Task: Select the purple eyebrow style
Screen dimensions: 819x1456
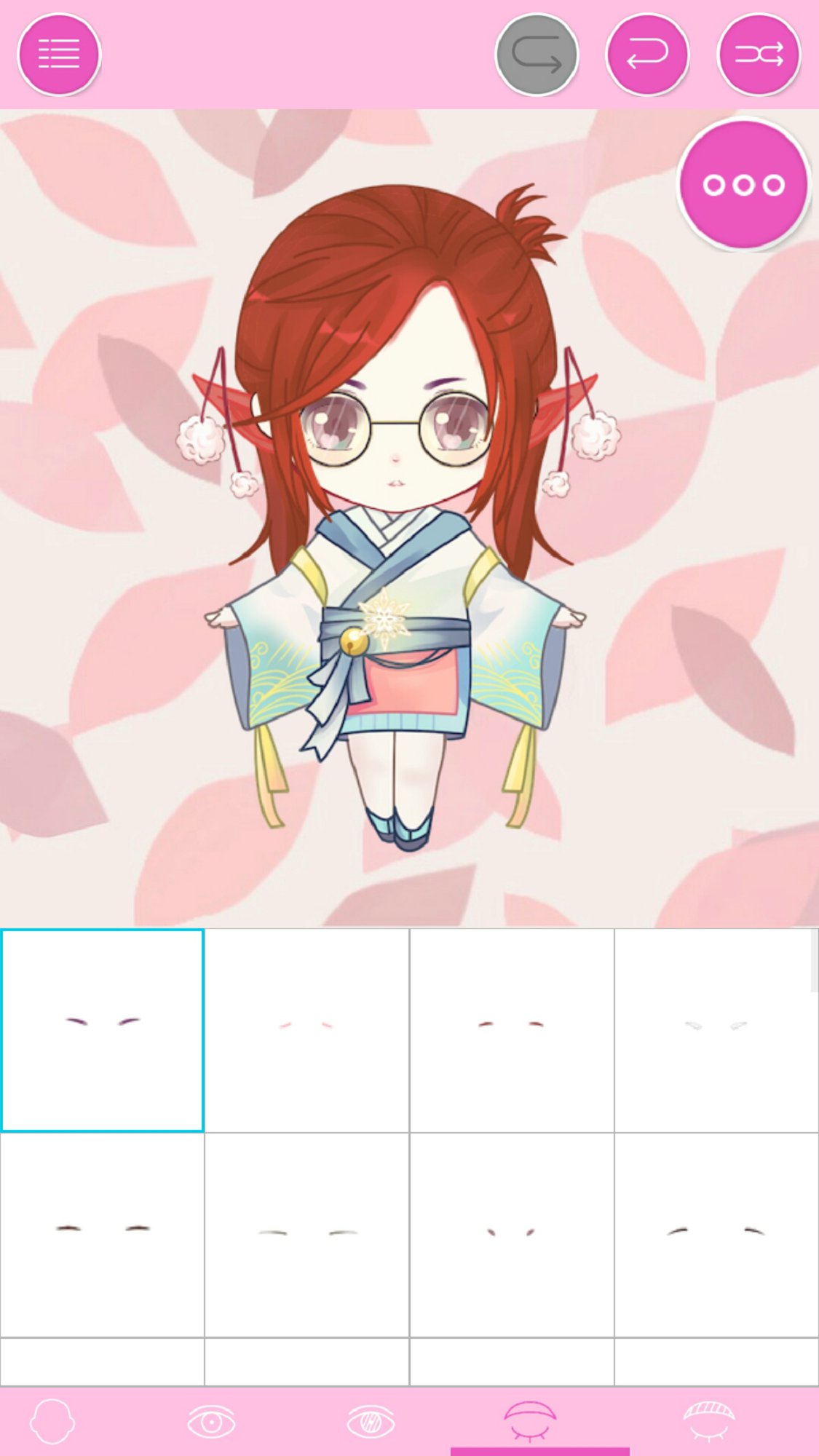Action: [103, 1030]
